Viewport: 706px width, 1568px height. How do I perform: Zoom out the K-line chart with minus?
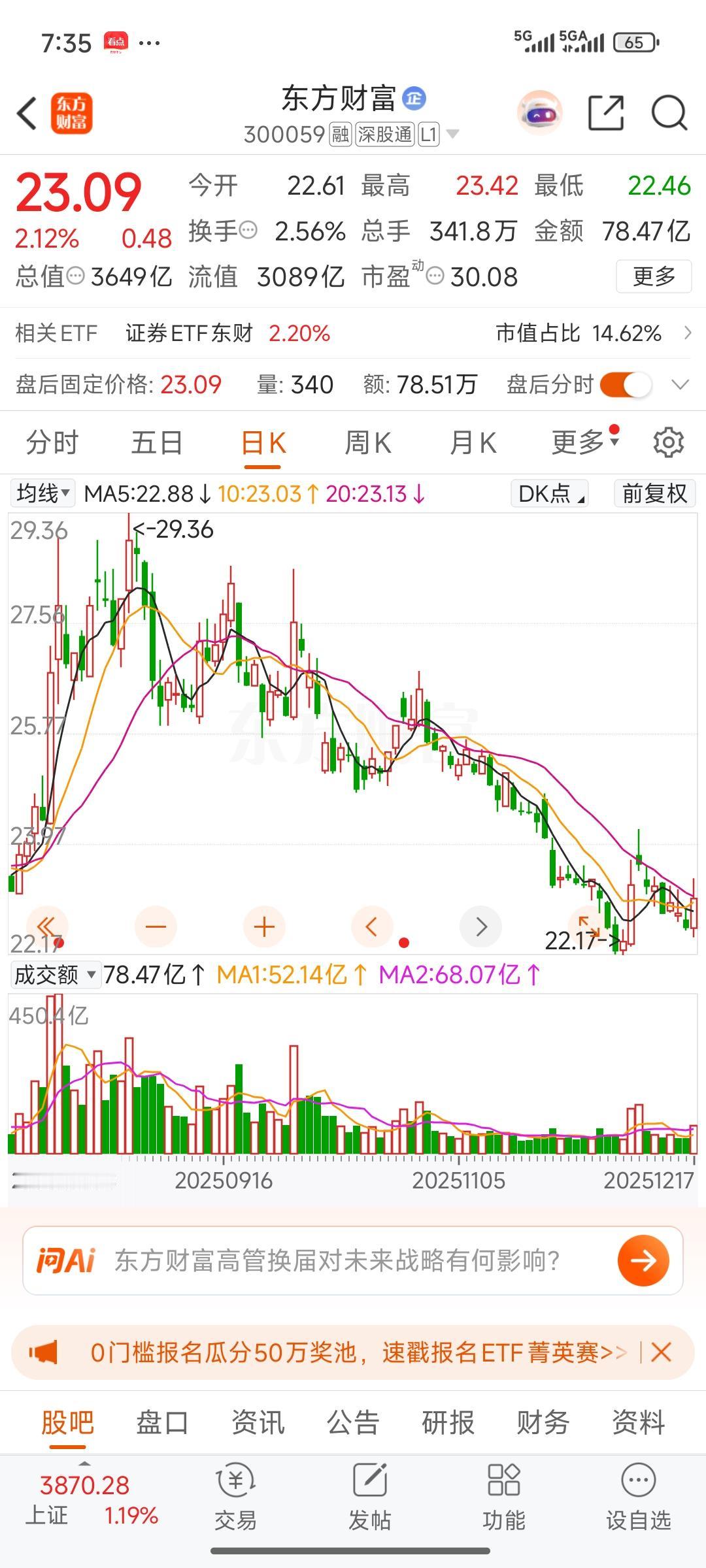tap(156, 926)
